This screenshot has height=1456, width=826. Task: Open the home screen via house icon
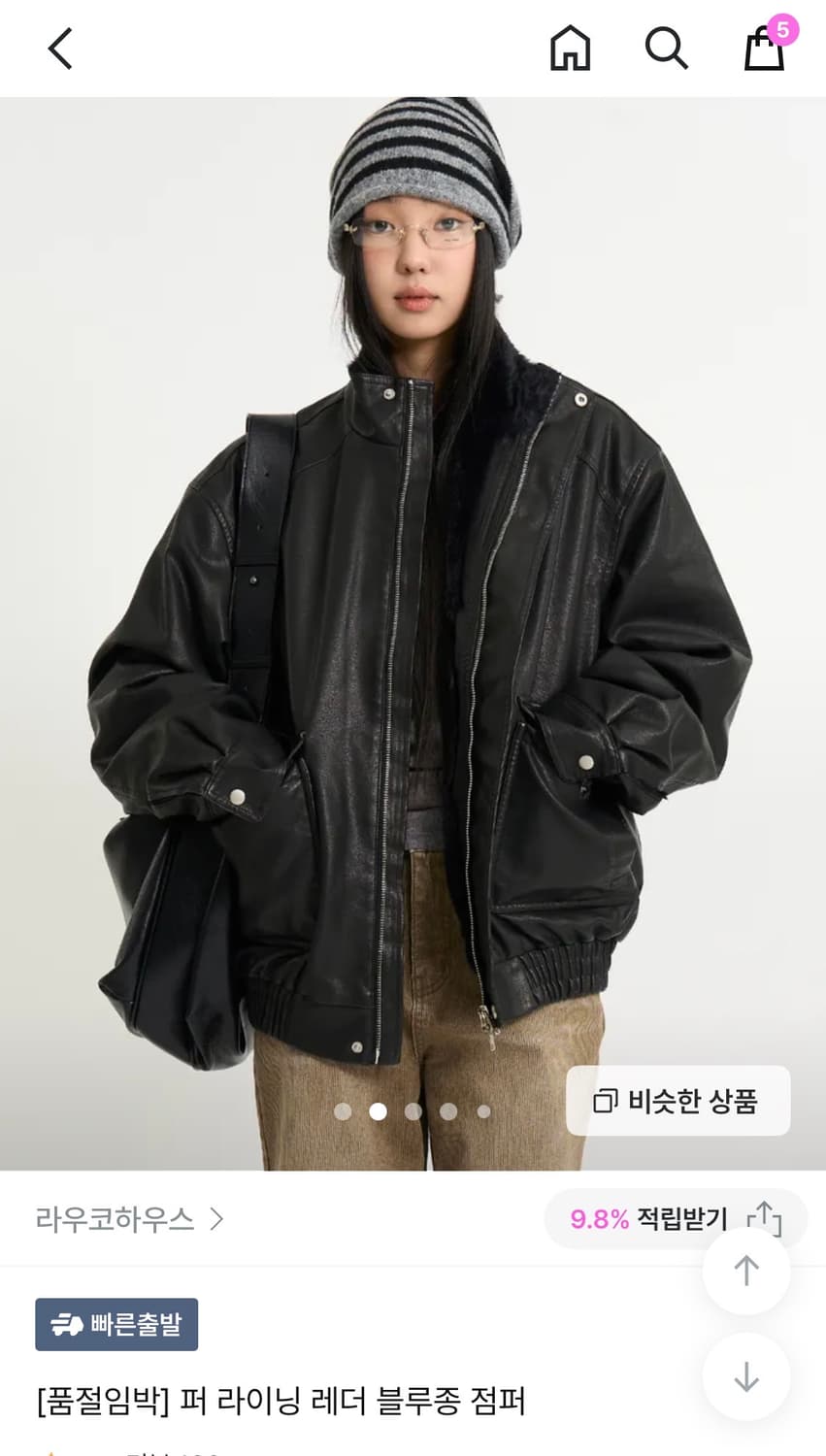coord(570,49)
